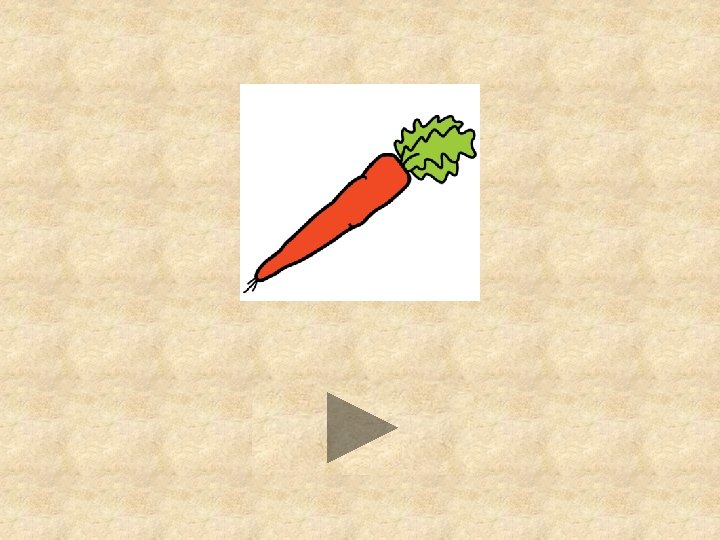Tap the triangular next arrow button
This screenshot has width=720, height=540.
356,428
